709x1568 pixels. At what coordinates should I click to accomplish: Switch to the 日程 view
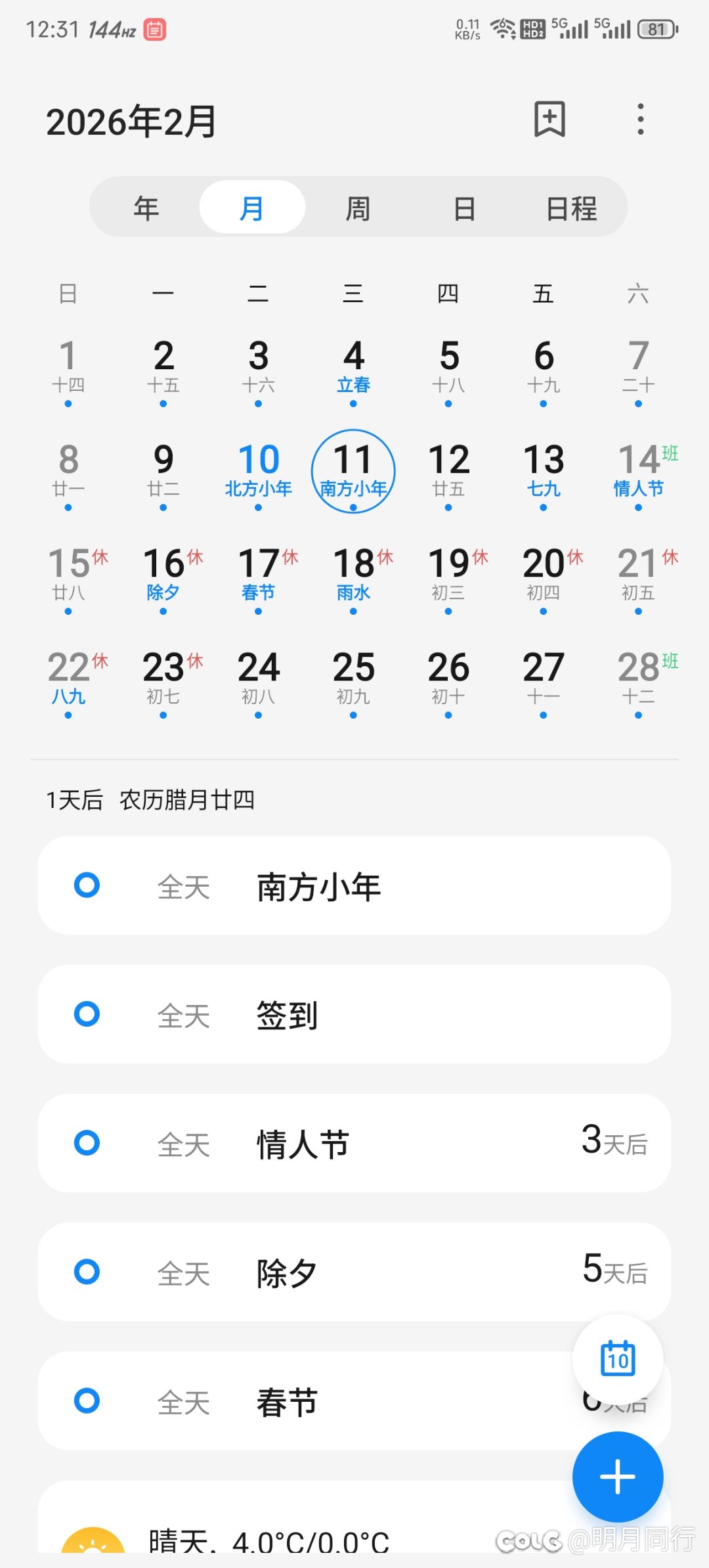pos(571,208)
